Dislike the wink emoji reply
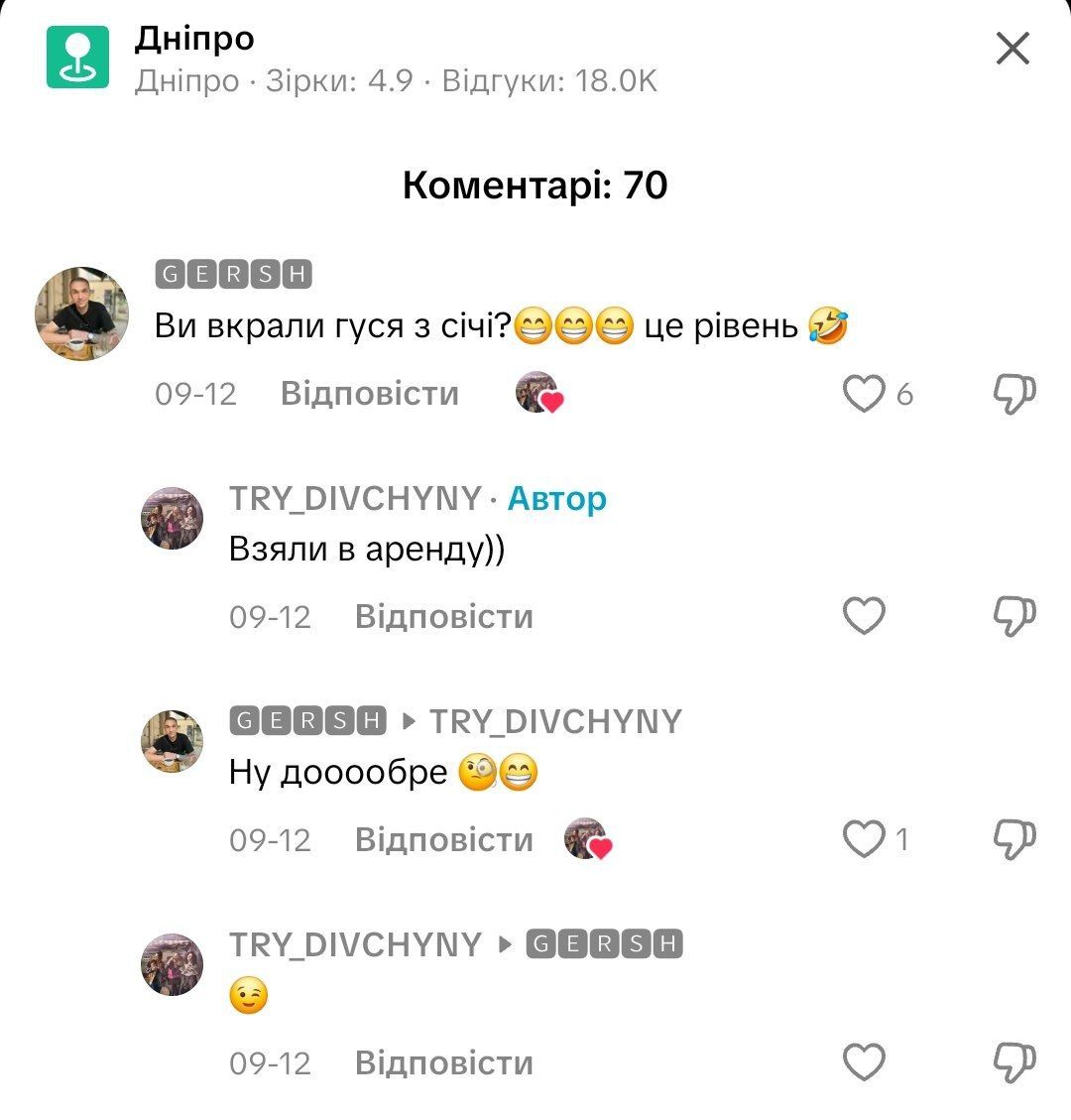 click(x=1013, y=1063)
